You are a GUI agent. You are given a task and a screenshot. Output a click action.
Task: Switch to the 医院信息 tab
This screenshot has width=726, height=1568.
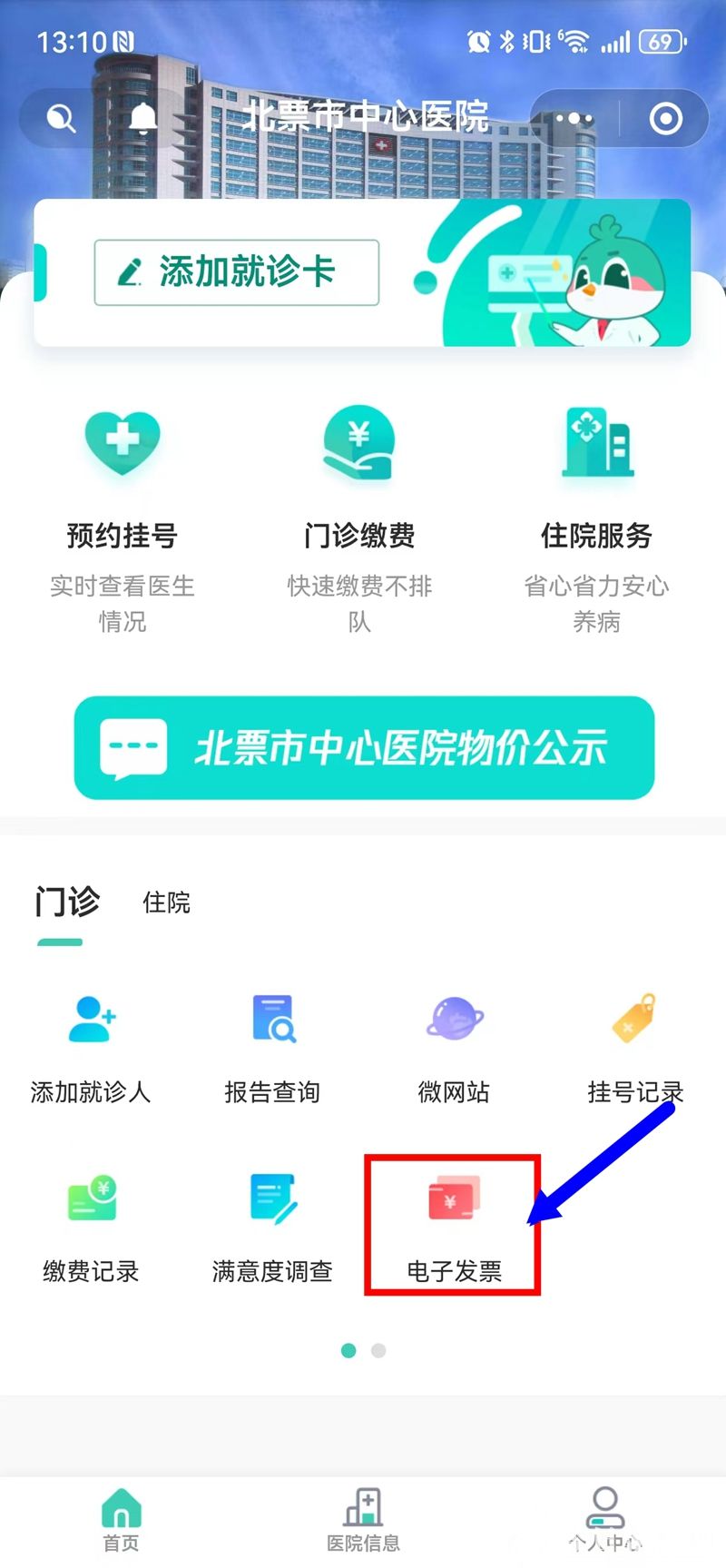click(363, 1520)
